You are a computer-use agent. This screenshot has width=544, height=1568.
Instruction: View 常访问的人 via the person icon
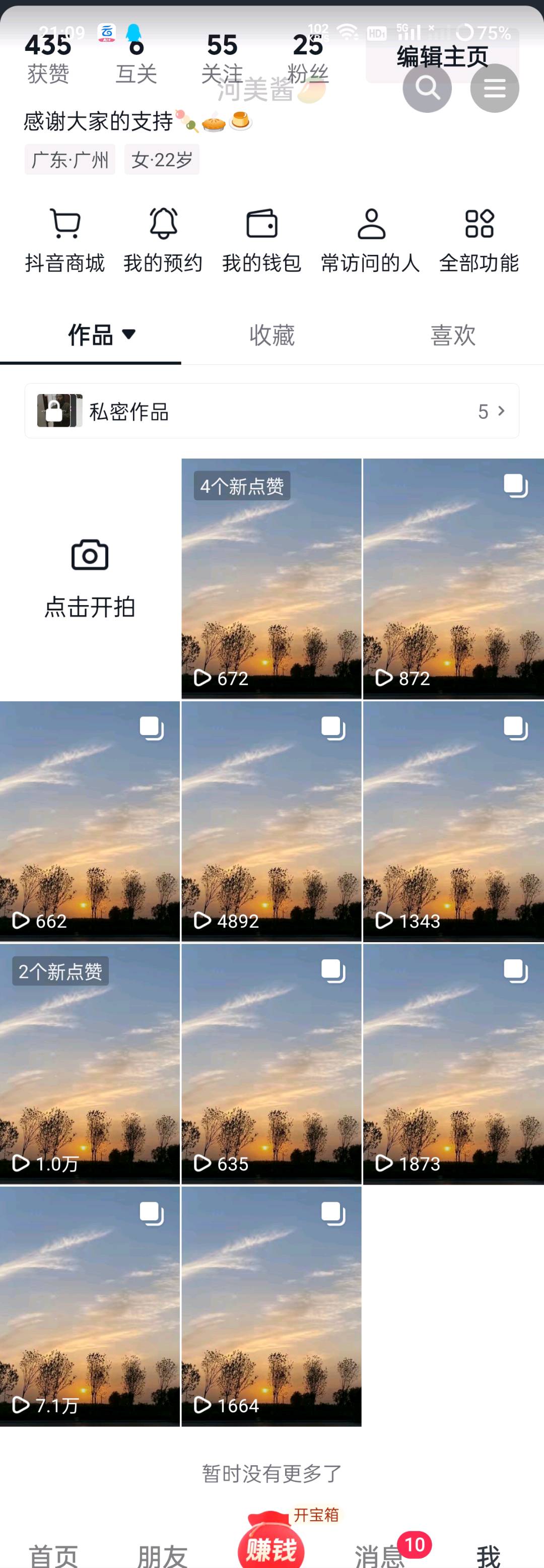(x=372, y=225)
